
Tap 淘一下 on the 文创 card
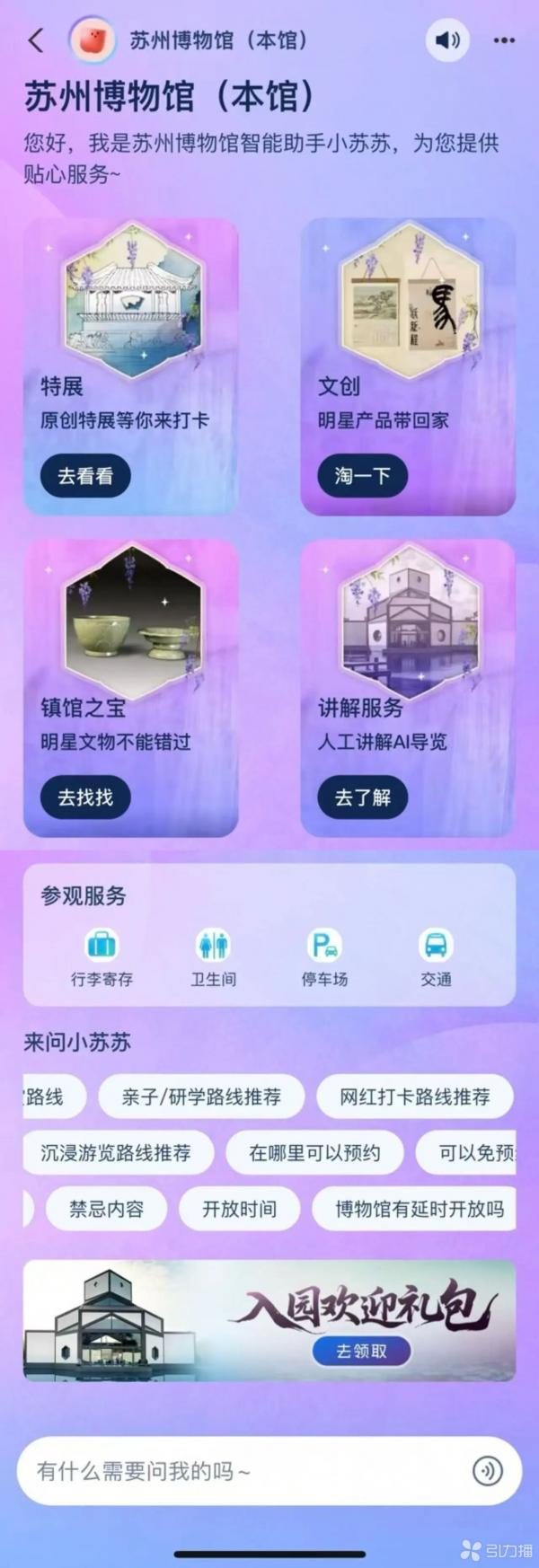(362, 476)
